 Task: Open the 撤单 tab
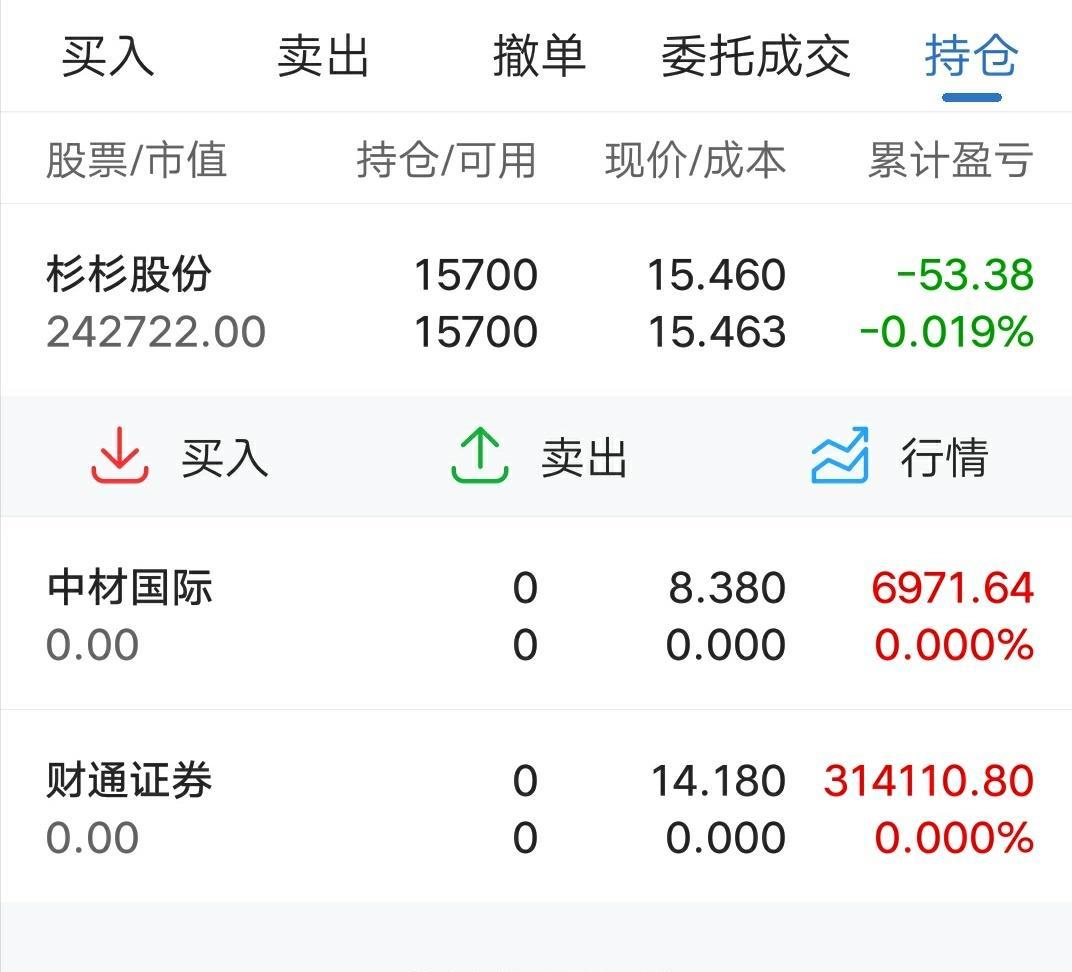point(538,56)
